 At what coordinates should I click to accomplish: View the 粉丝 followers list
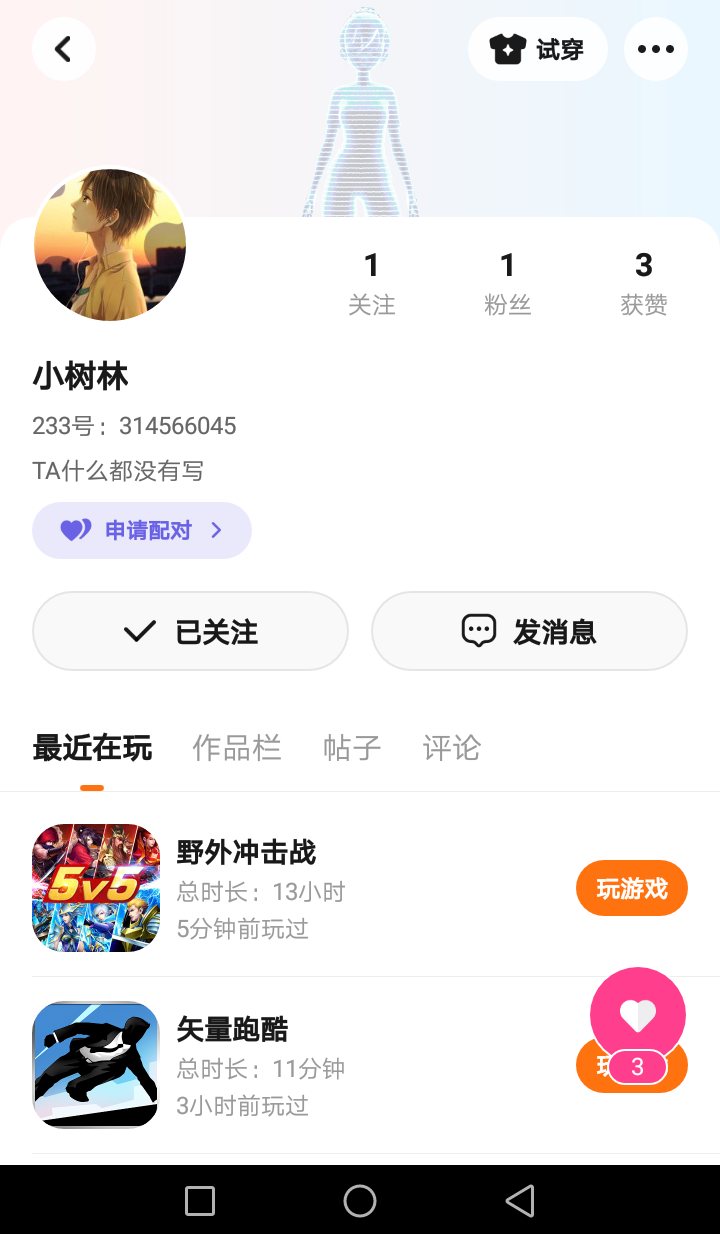point(507,283)
